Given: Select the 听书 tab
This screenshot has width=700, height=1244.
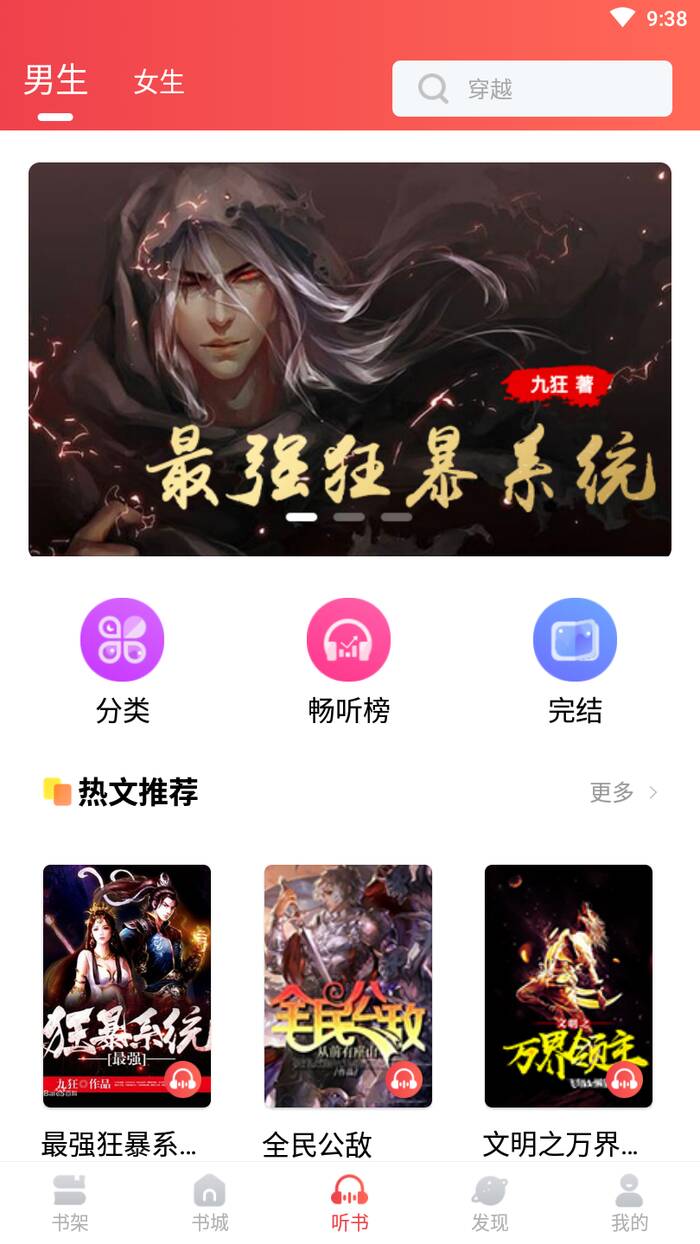Looking at the screenshot, I should point(350,1203).
